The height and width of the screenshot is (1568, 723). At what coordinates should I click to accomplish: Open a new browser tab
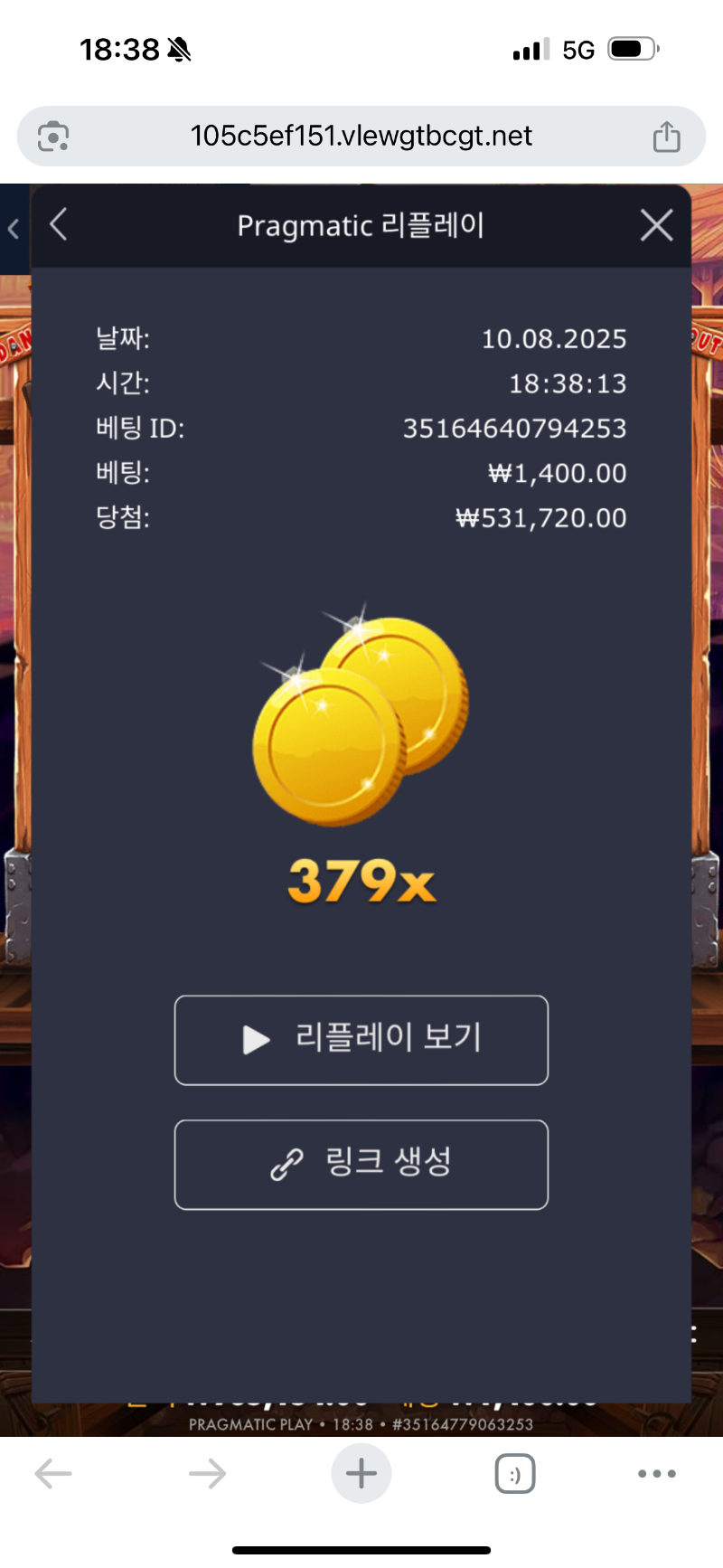pos(361,1474)
